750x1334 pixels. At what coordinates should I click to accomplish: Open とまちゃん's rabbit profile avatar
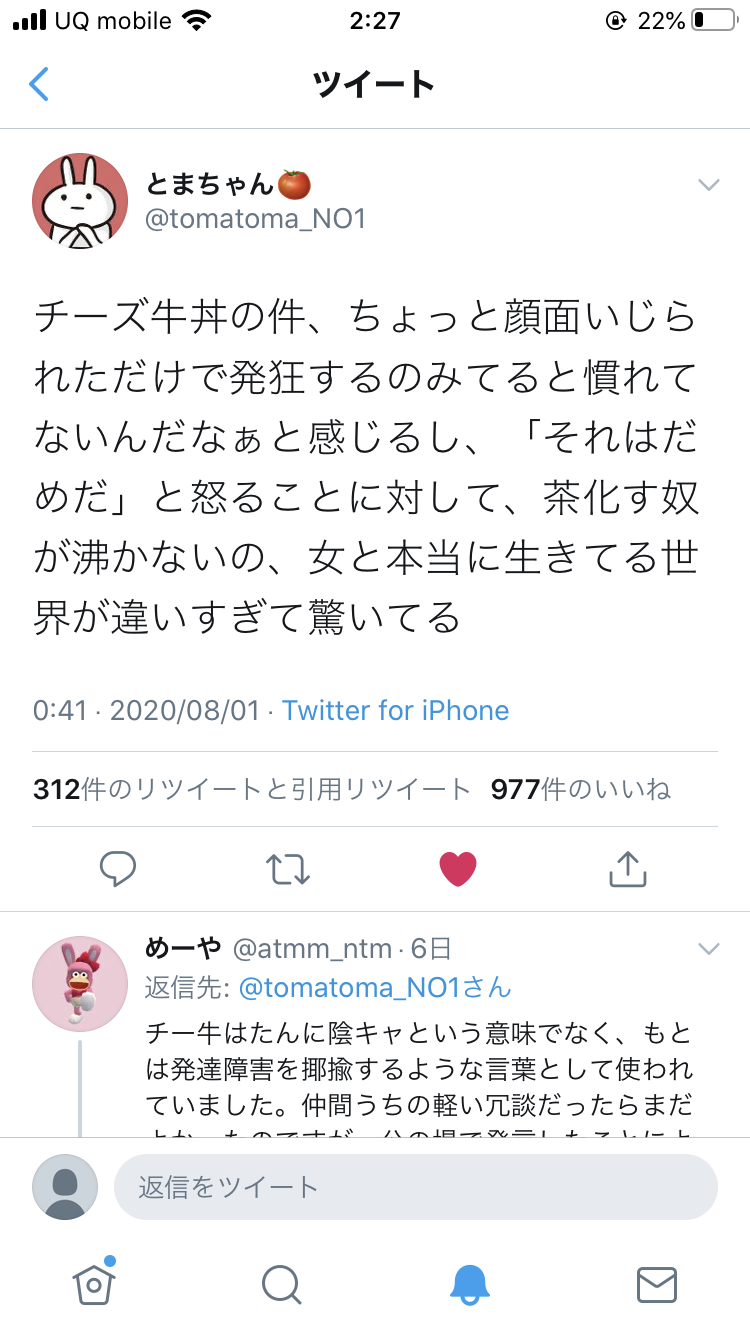[80, 200]
